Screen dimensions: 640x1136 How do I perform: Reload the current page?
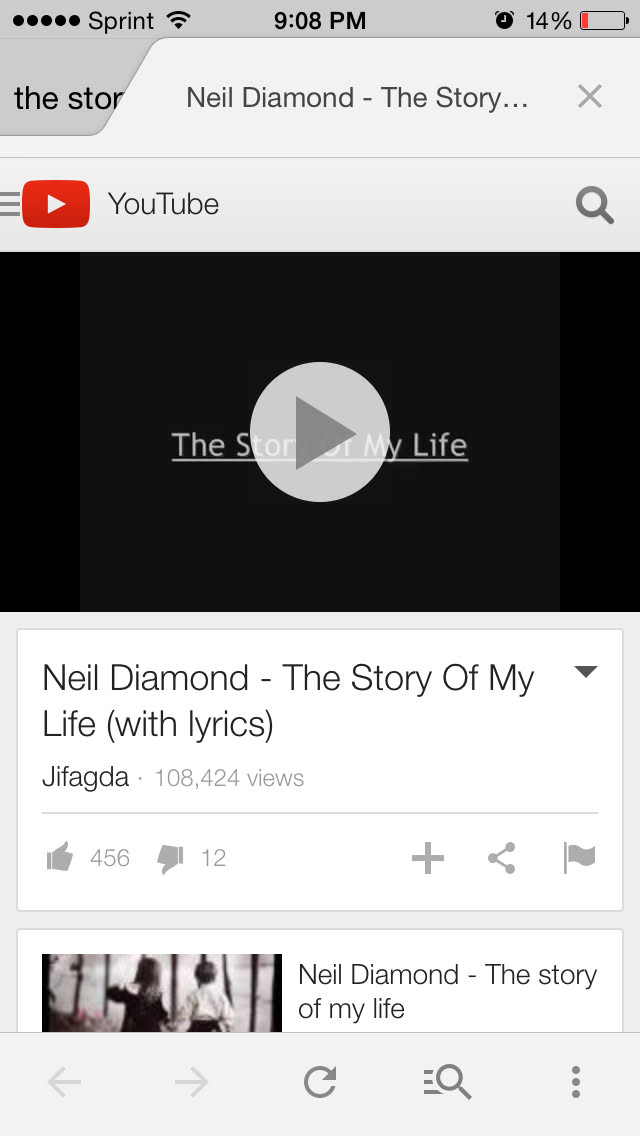320,1082
